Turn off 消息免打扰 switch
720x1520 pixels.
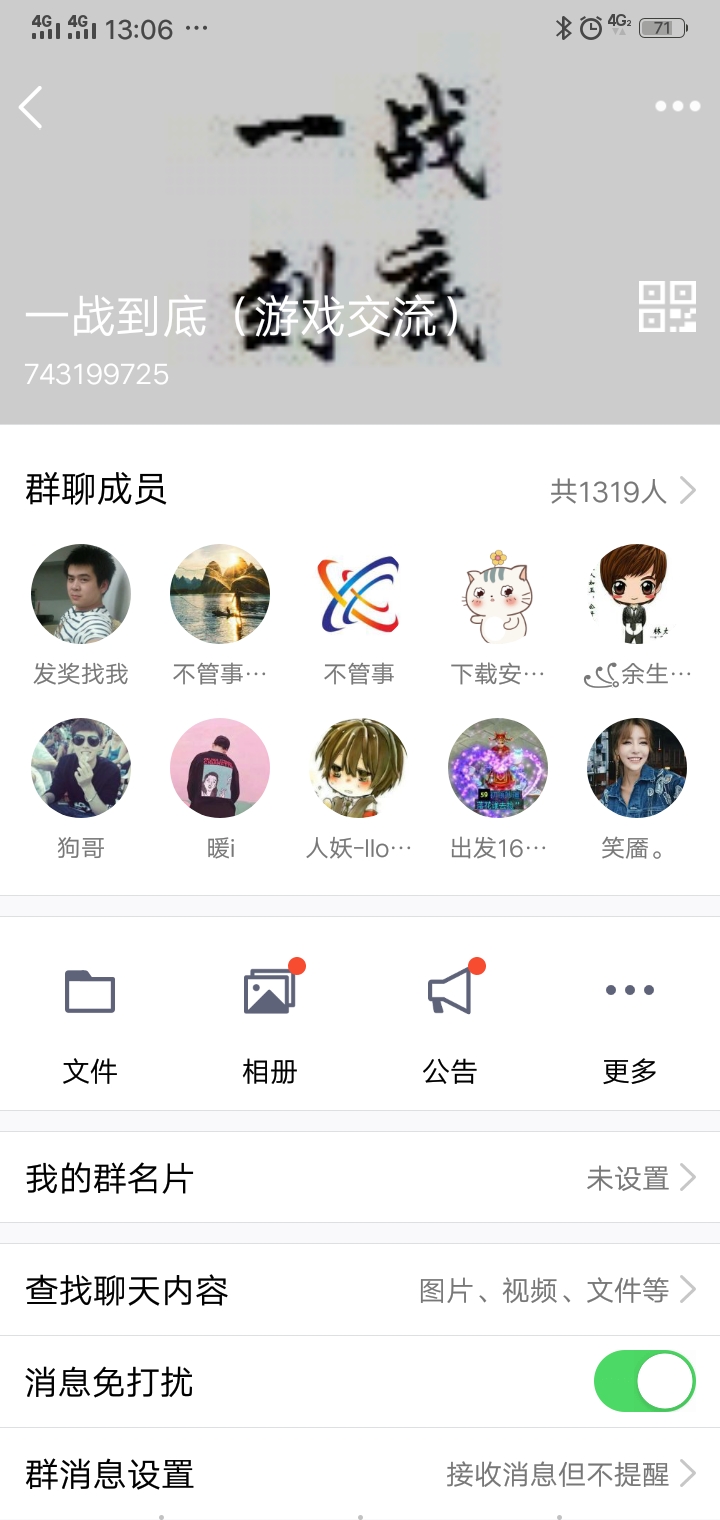[644, 1382]
